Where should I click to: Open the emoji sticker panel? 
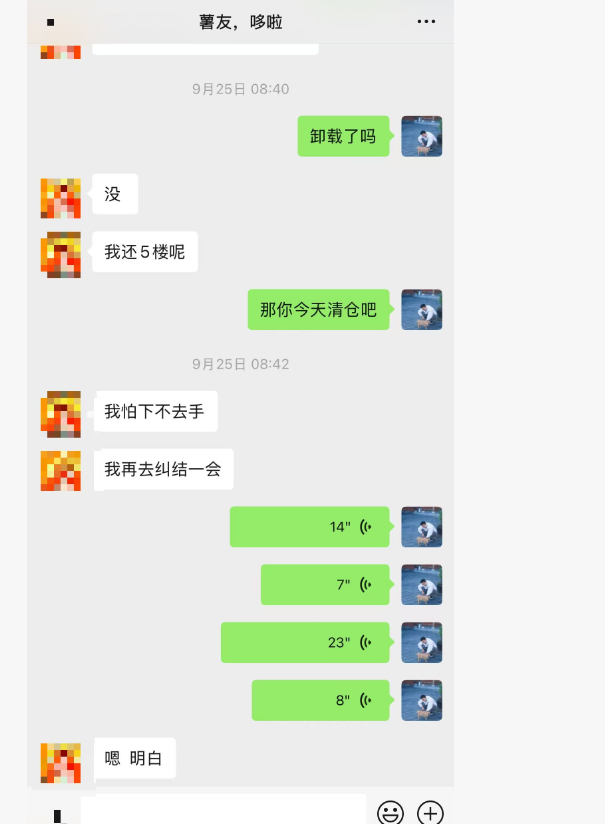tap(390, 812)
